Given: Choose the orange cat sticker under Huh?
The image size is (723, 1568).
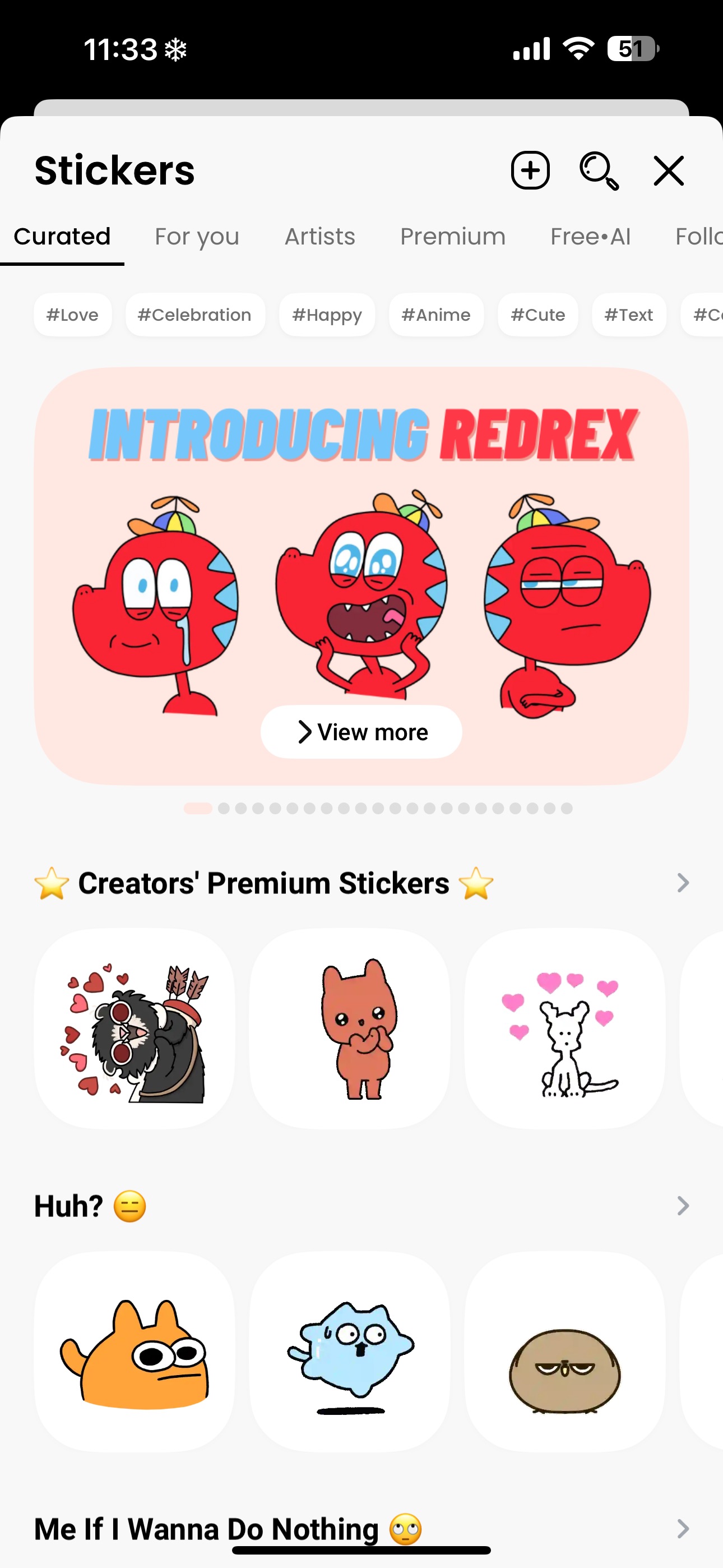Looking at the screenshot, I should 135,1352.
